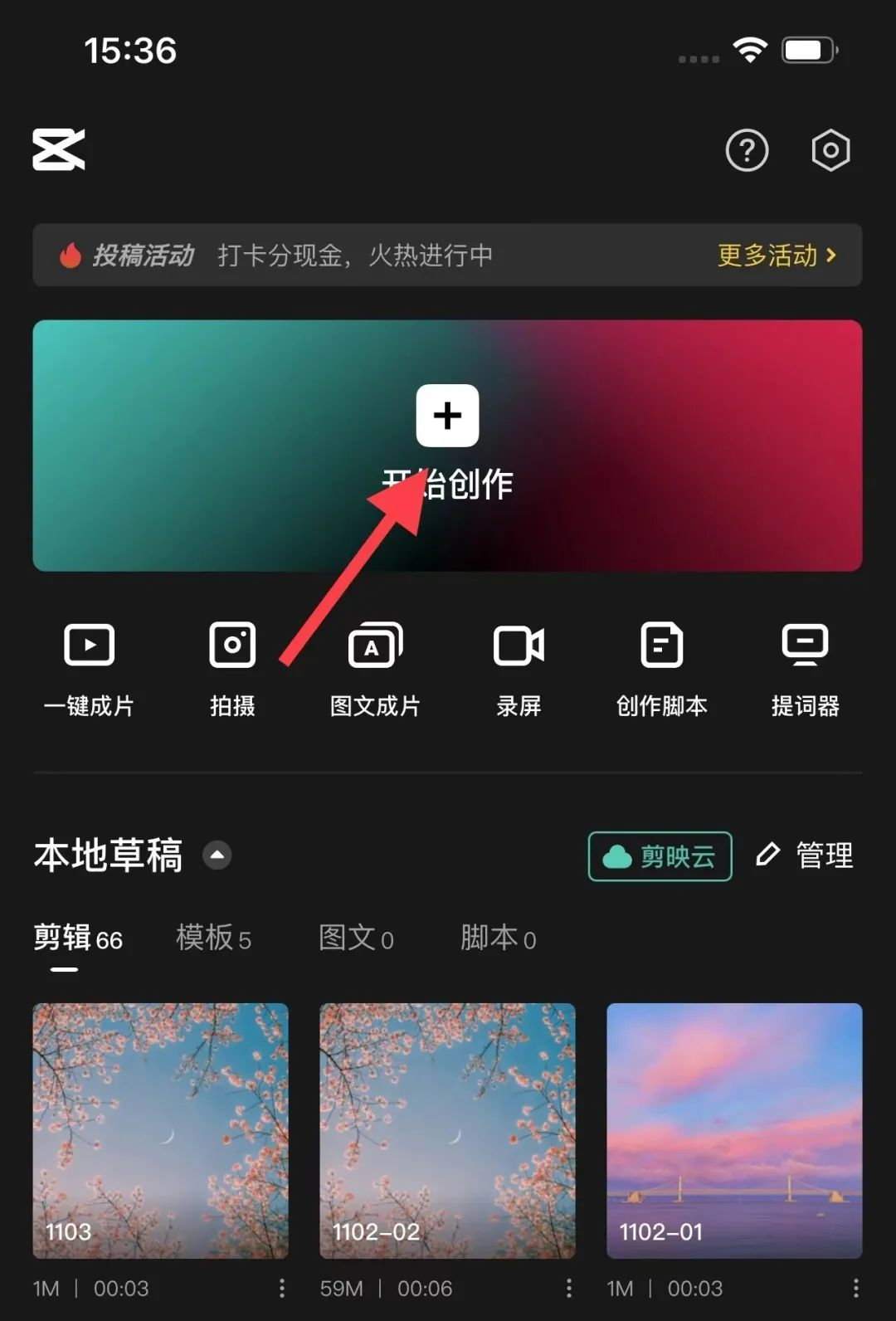Collapse the 本地草稿 section
This screenshot has width=896, height=1321.
(x=216, y=855)
